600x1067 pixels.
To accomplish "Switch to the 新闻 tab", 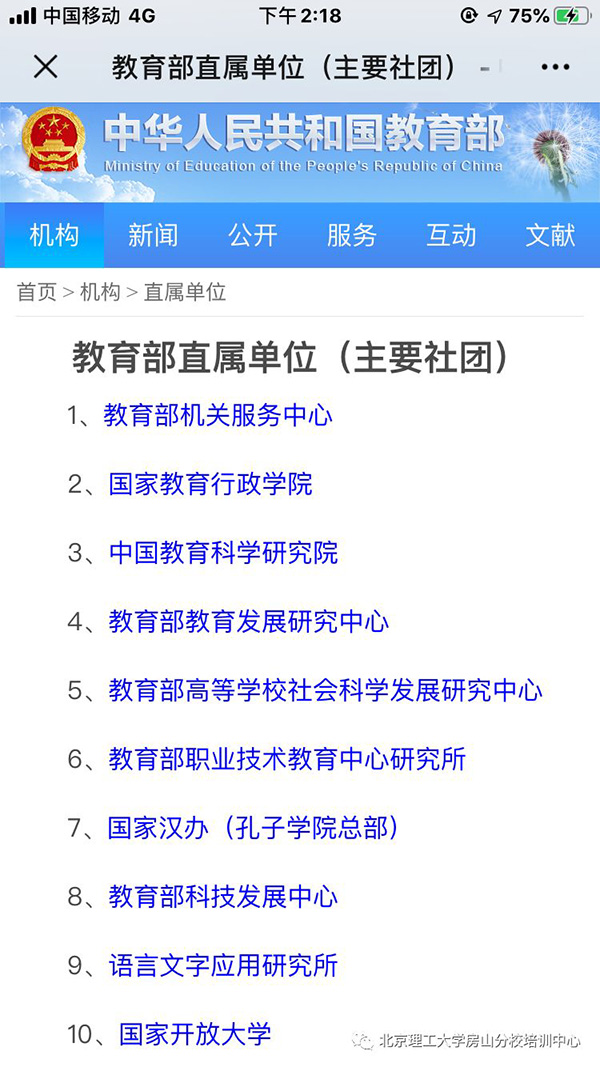I will (x=153, y=235).
